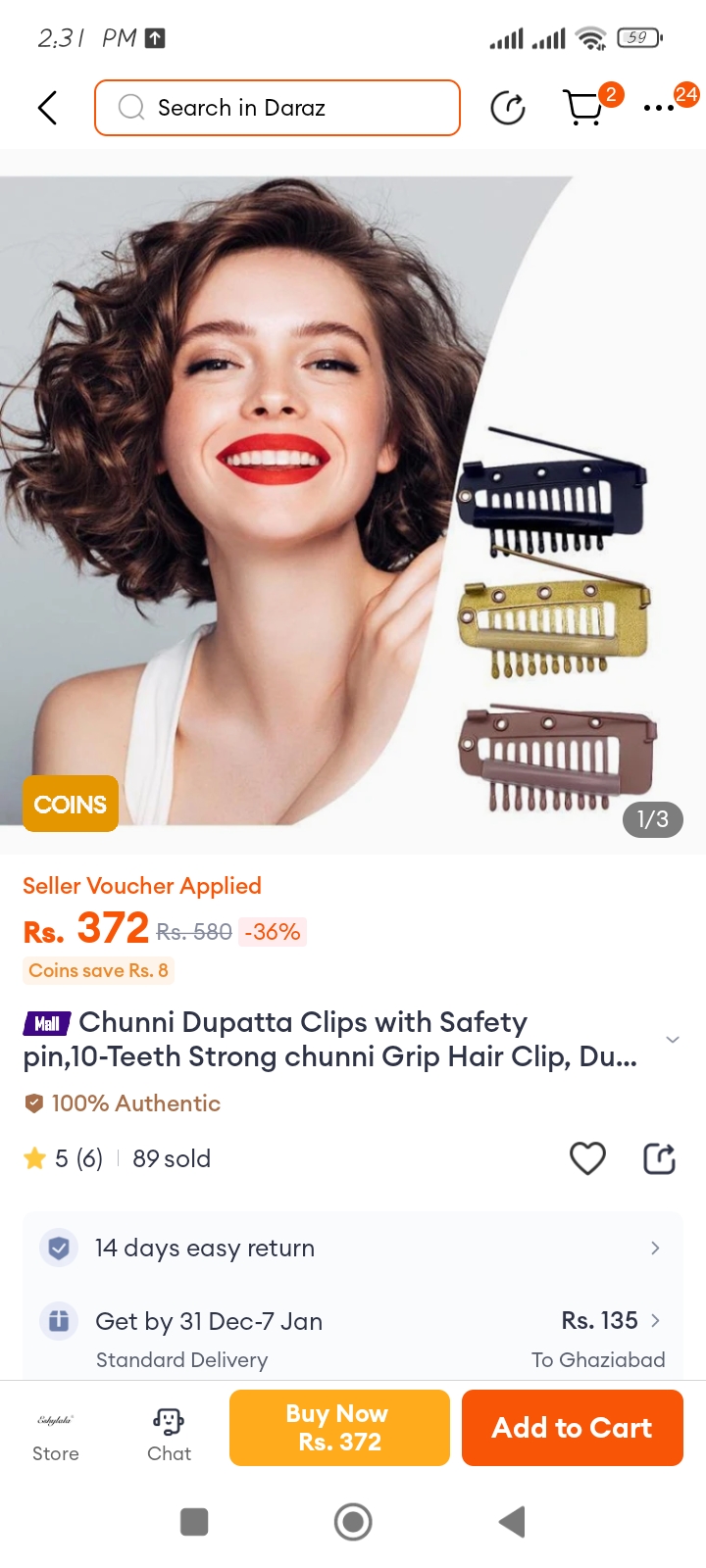
Task: Expand the full product title
Action: (673, 1040)
